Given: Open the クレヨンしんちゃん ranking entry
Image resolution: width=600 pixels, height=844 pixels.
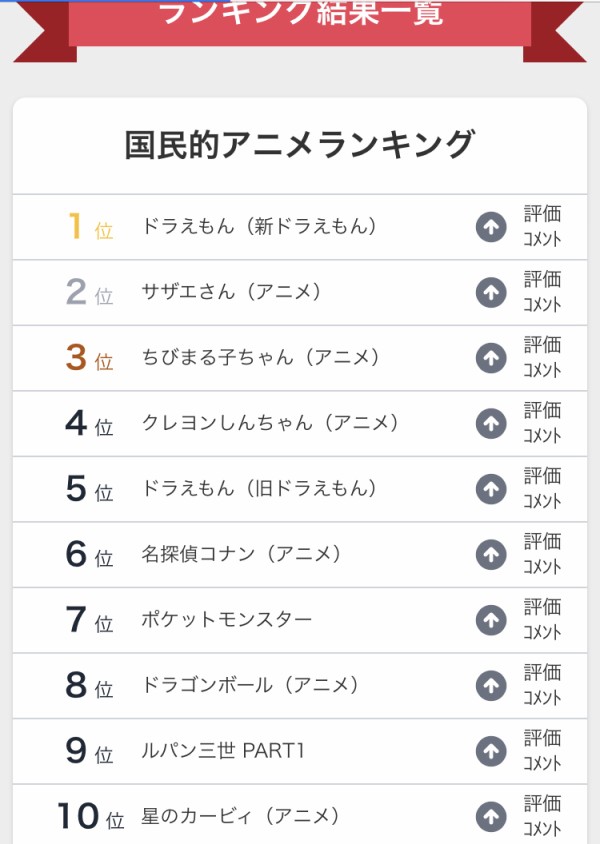Looking at the screenshot, I should coord(270,423).
